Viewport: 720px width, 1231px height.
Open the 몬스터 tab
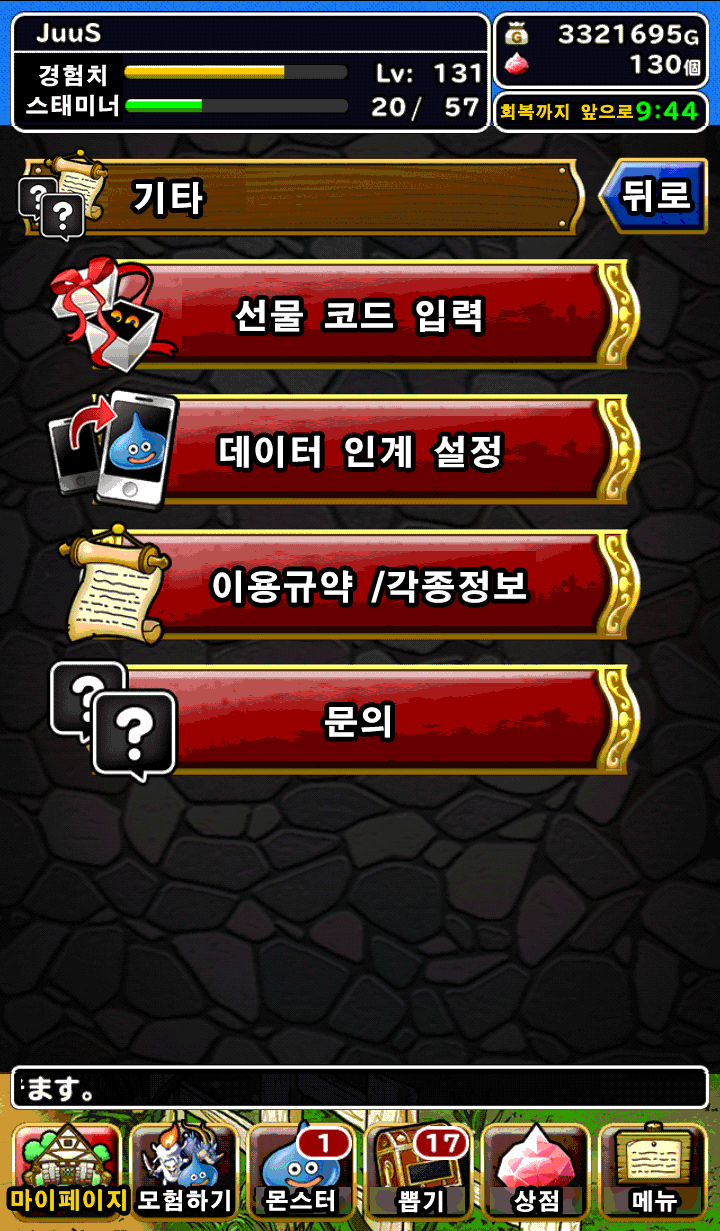pos(301,1170)
